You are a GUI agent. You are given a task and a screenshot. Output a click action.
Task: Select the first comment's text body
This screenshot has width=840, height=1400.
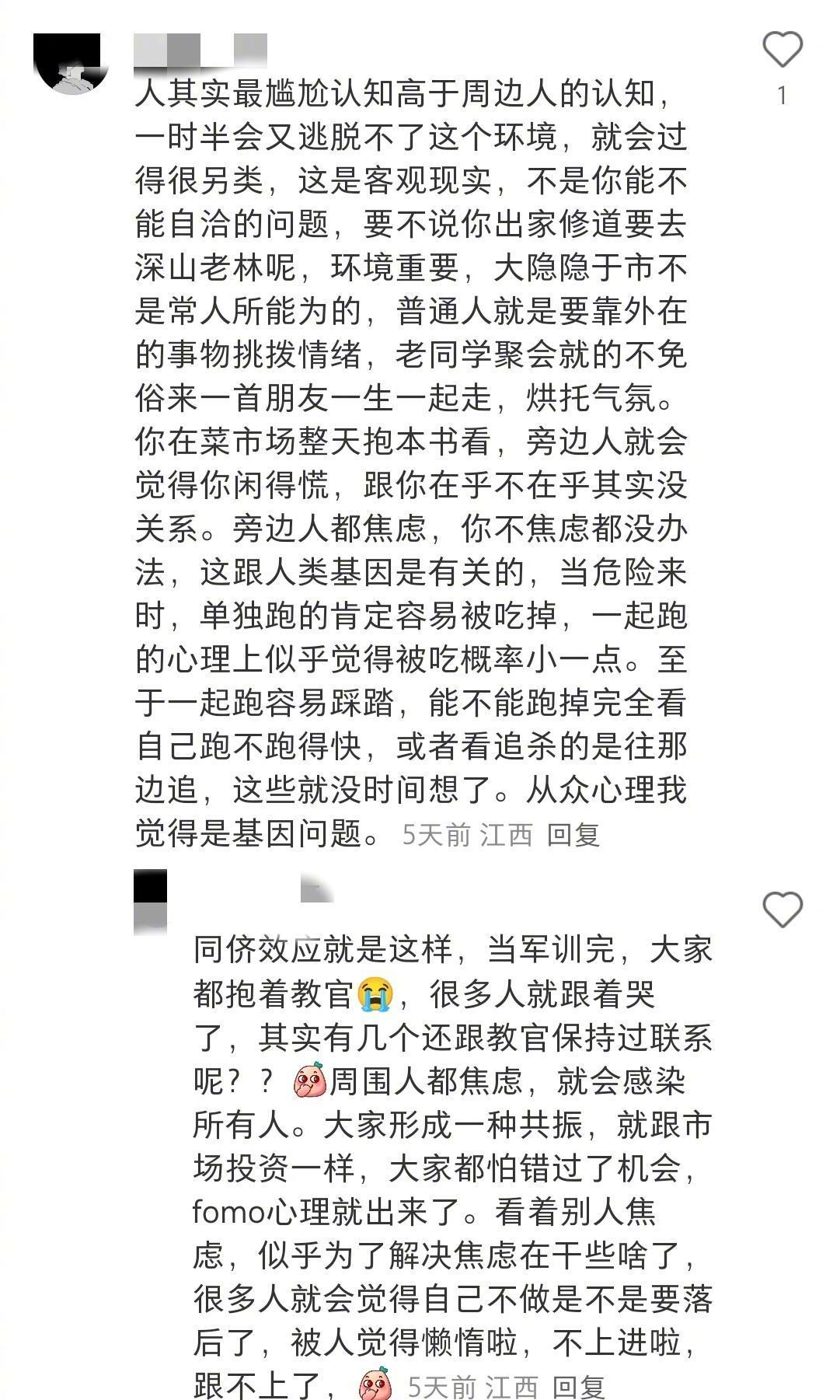[412, 466]
